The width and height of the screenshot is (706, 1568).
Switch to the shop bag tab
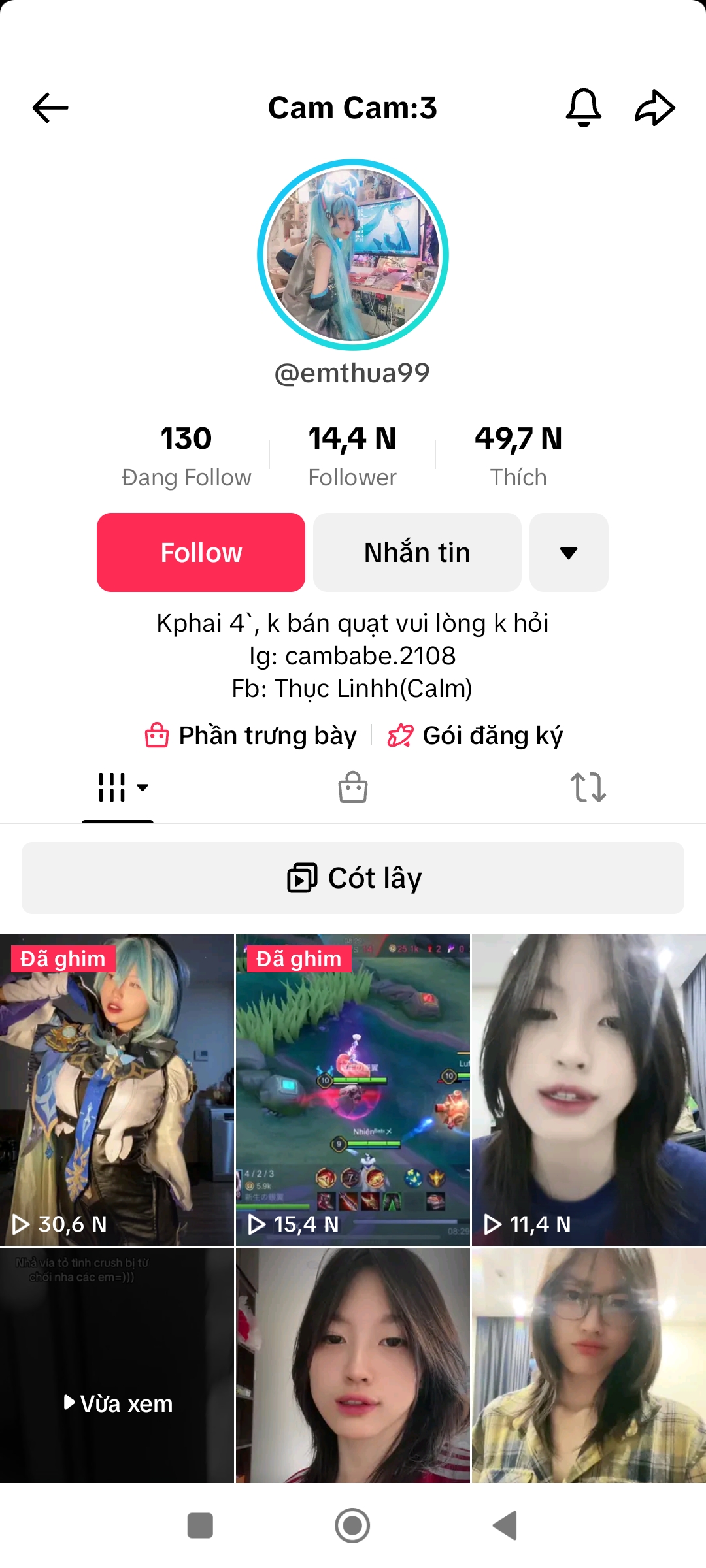[x=353, y=787]
